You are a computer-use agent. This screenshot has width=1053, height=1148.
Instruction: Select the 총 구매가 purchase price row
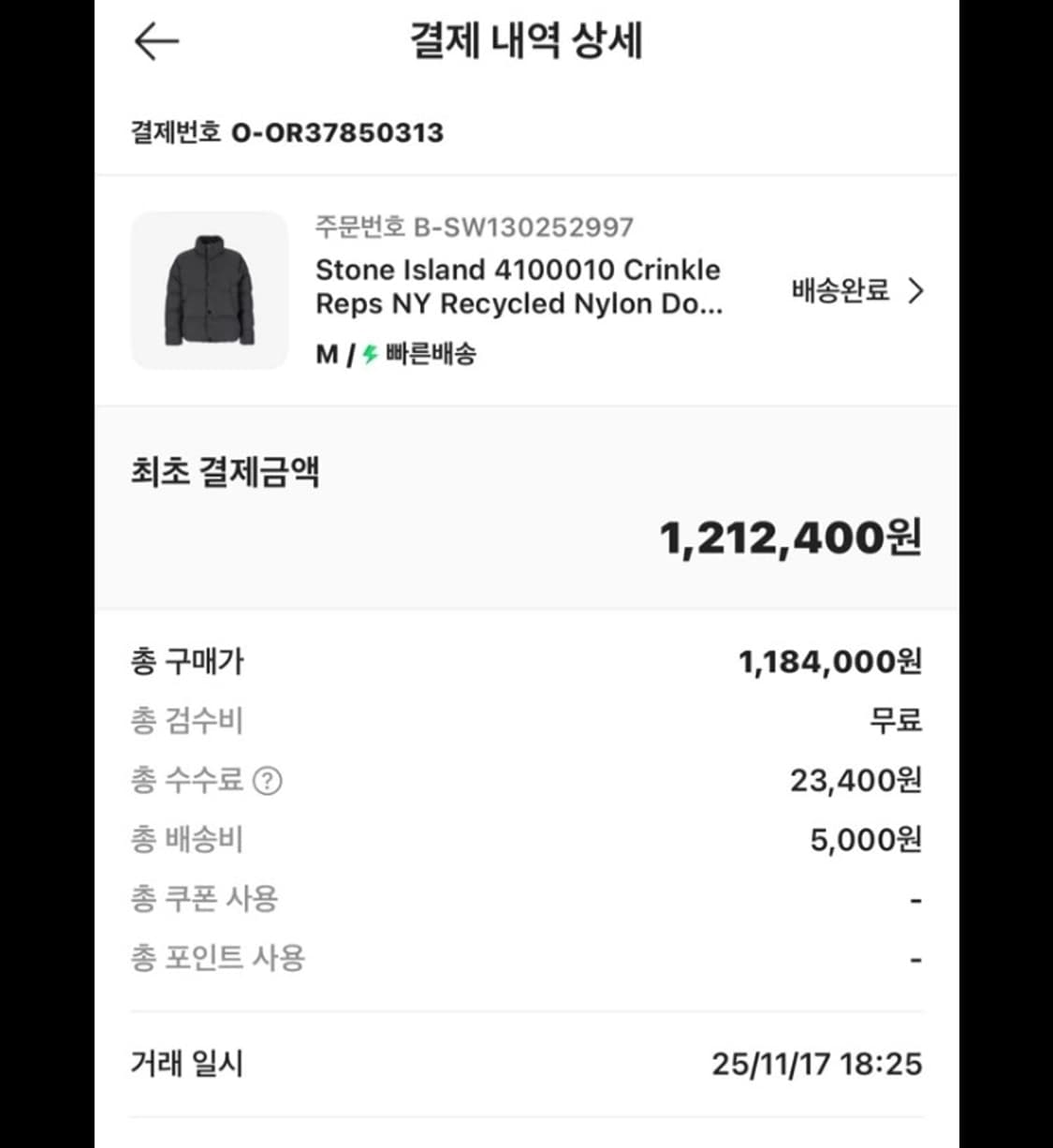point(187,660)
